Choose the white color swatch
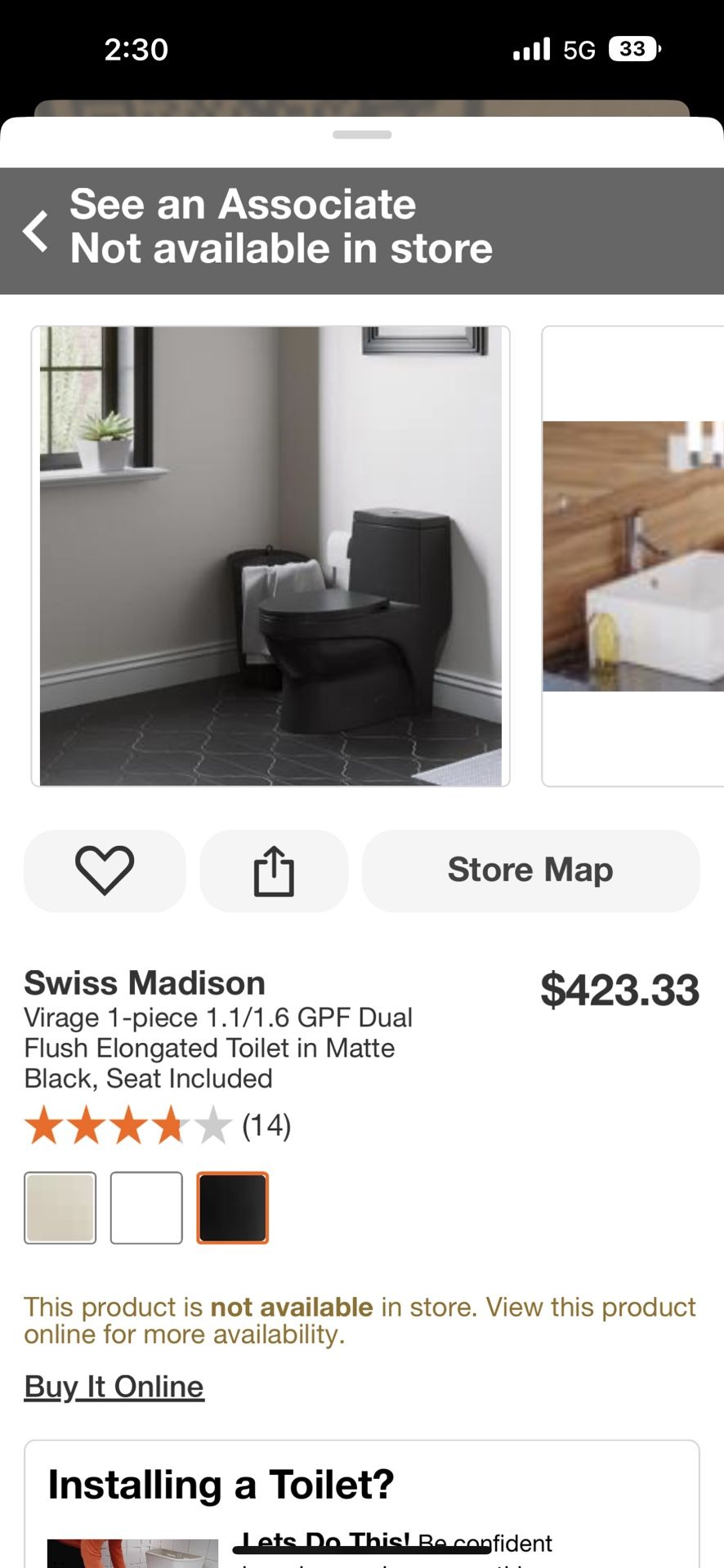Screen dimensions: 724x1568 pos(146,1208)
